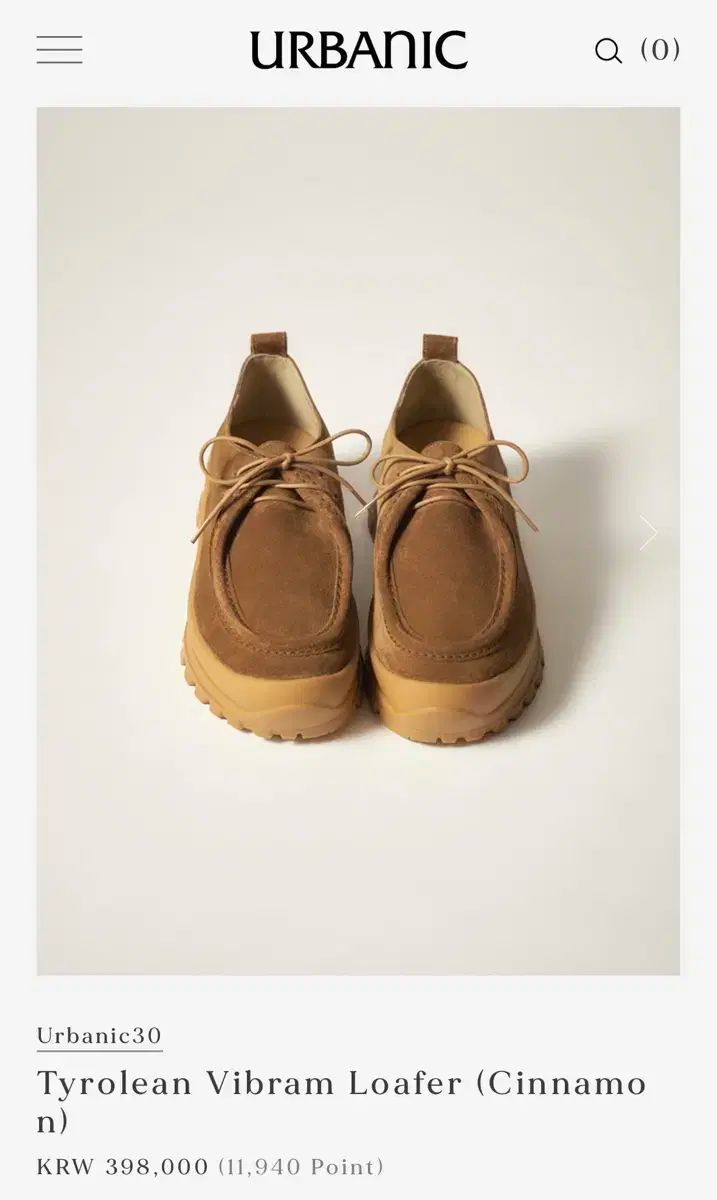Open the search icon
Image resolution: width=717 pixels, height=1200 pixels.
click(x=608, y=51)
